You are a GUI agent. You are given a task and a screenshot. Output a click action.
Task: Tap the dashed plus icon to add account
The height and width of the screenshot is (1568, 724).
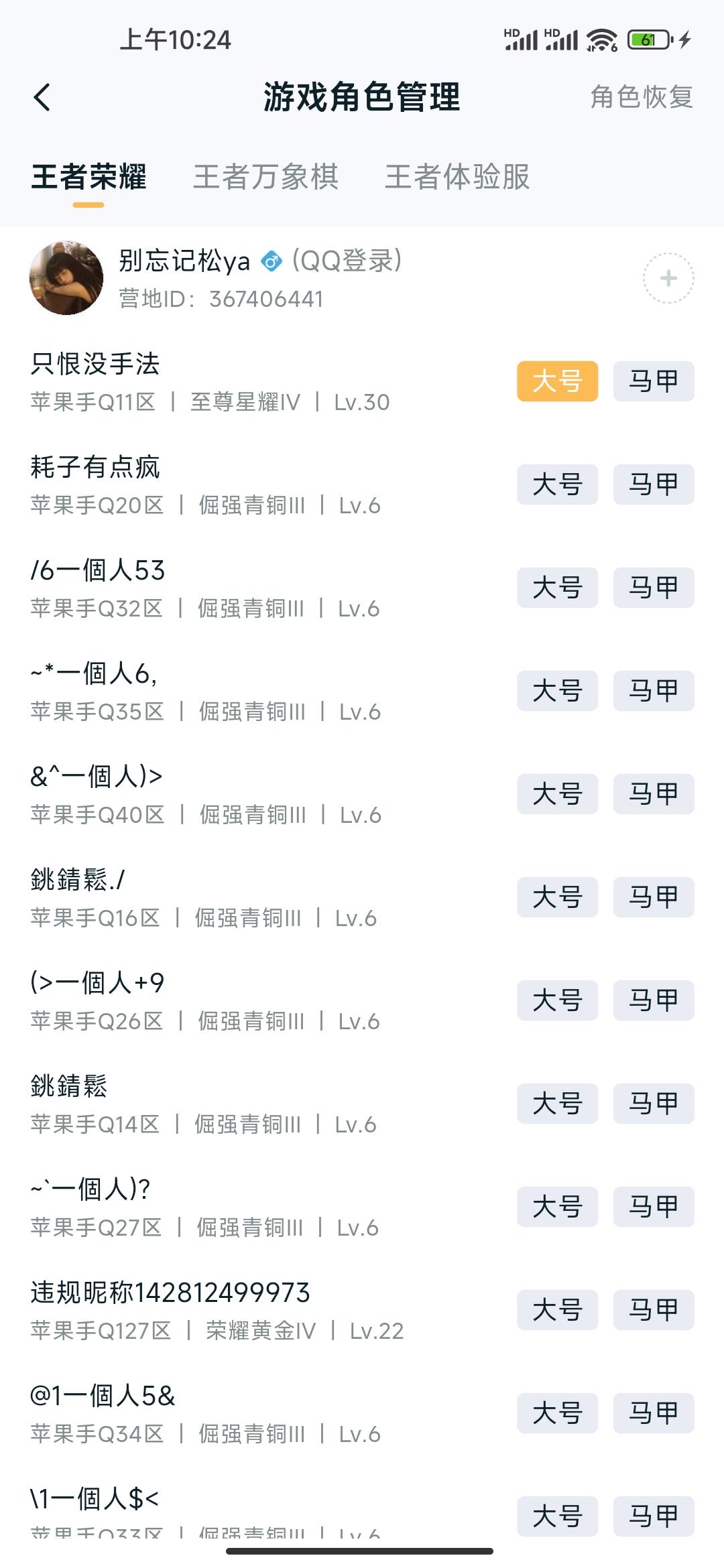(x=668, y=277)
